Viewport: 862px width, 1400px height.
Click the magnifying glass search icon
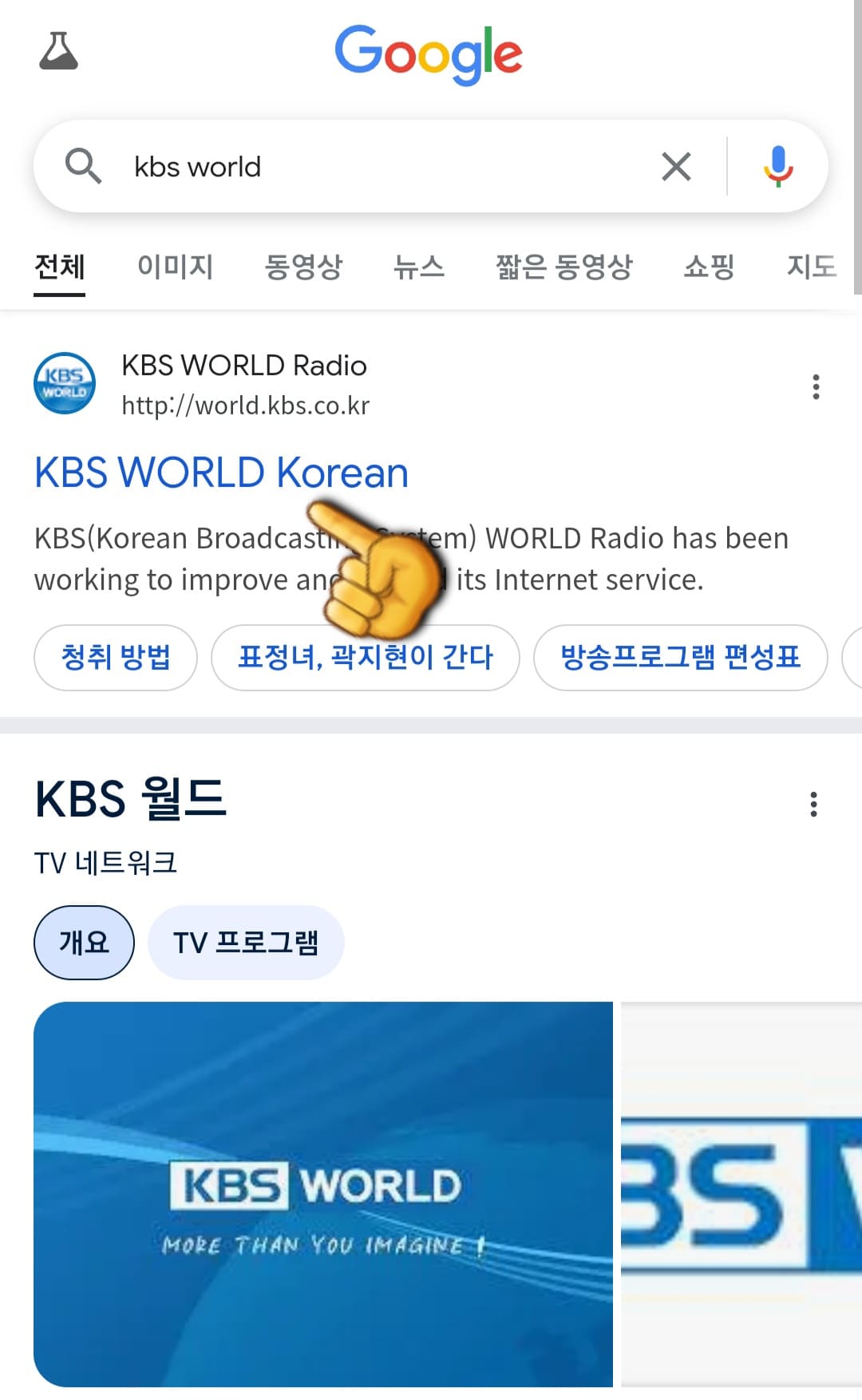84,166
